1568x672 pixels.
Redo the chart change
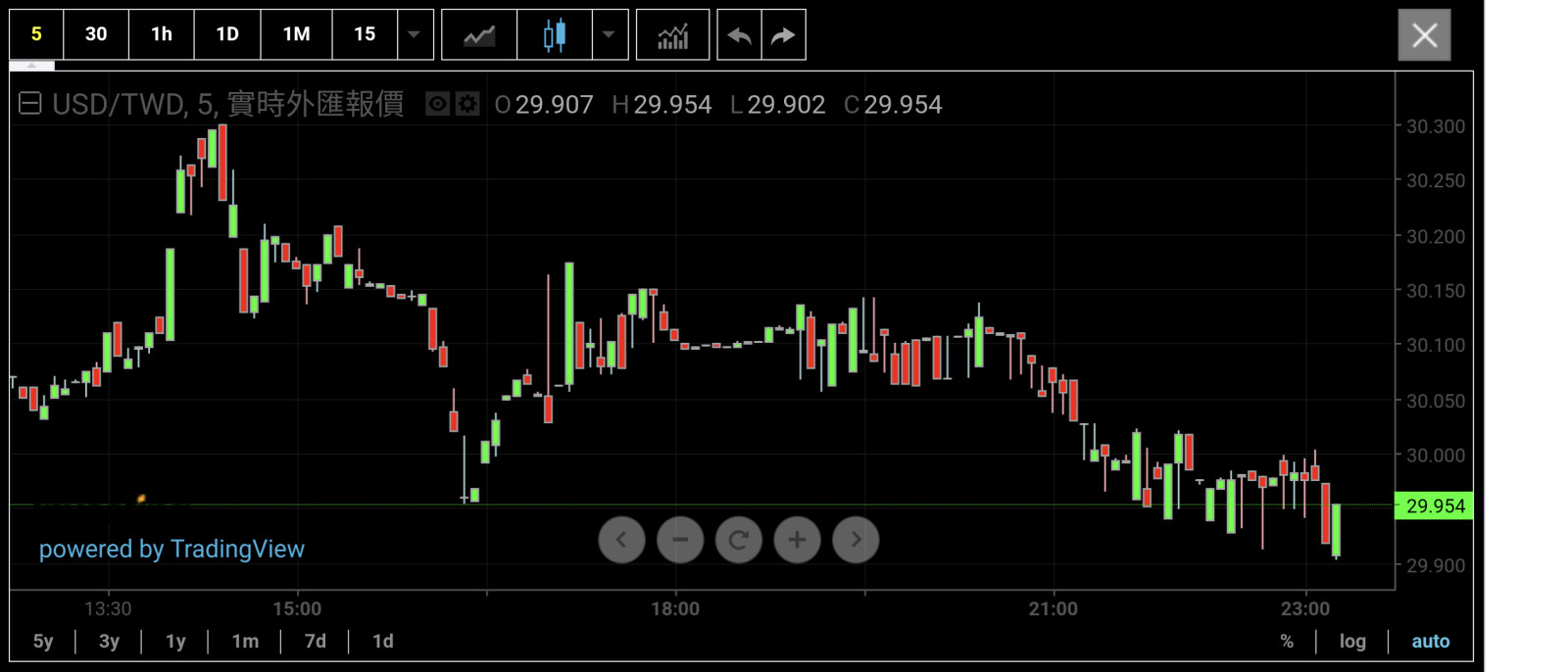[x=783, y=35]
